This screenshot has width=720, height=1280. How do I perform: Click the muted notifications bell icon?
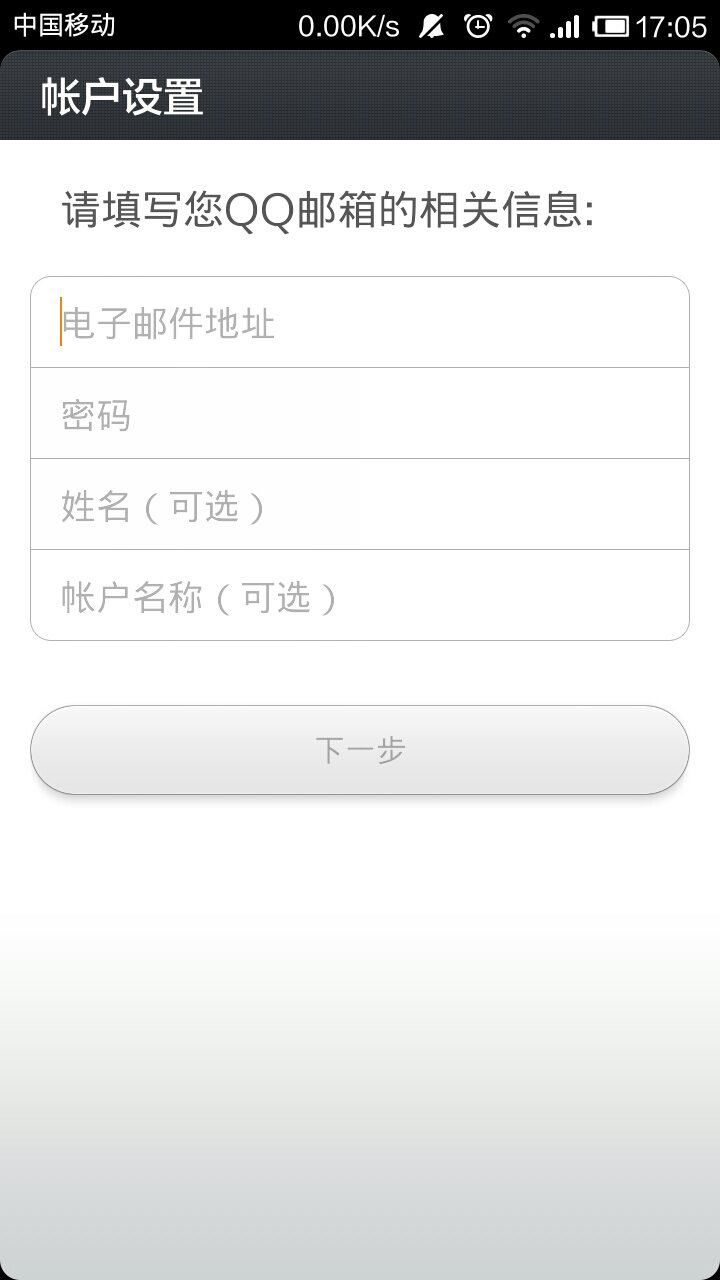click(x=430, y=25)
